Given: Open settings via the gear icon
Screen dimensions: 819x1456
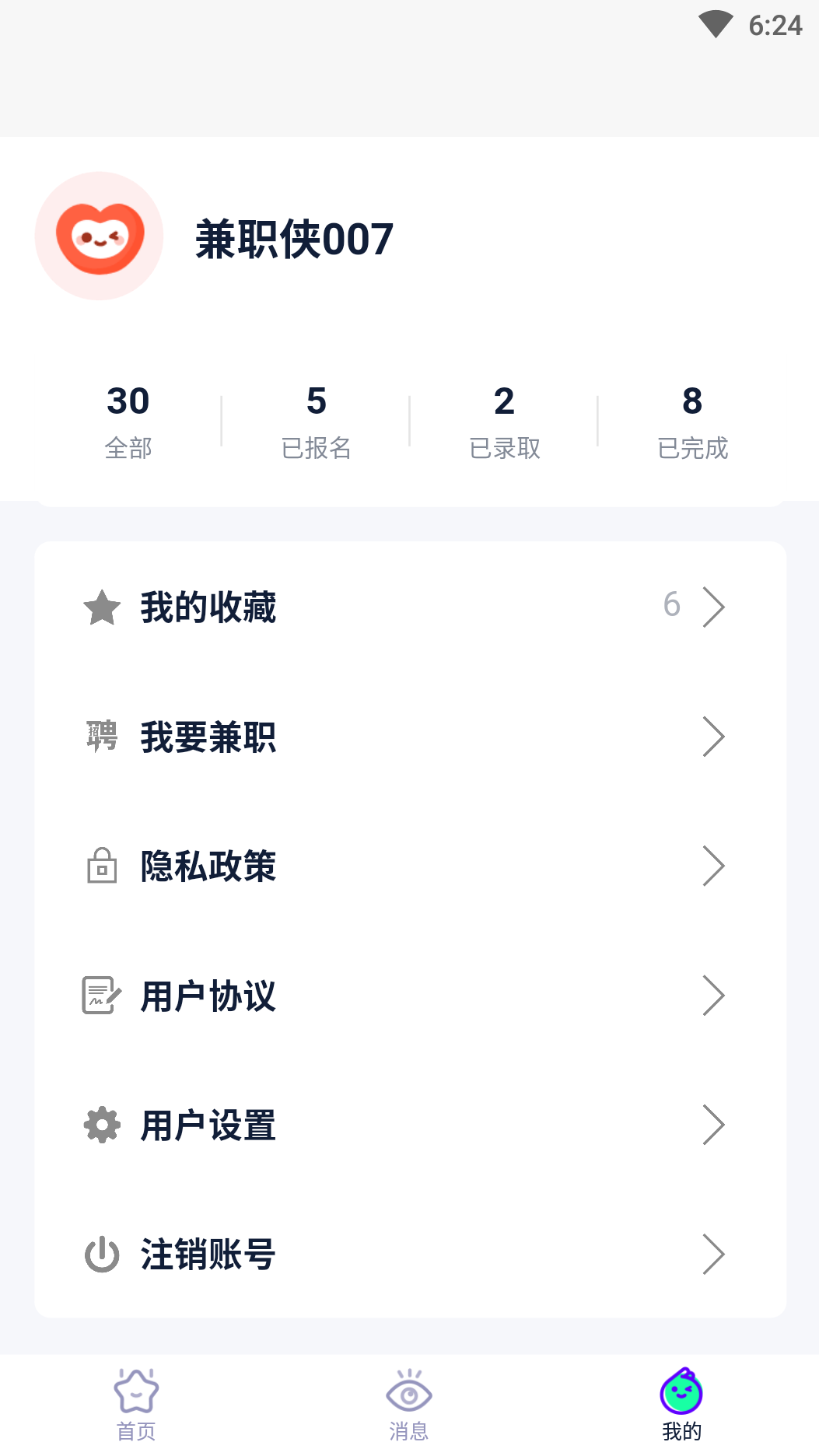Looking at the screenshot, I should pyautogui.click(x=102, y=1124).
